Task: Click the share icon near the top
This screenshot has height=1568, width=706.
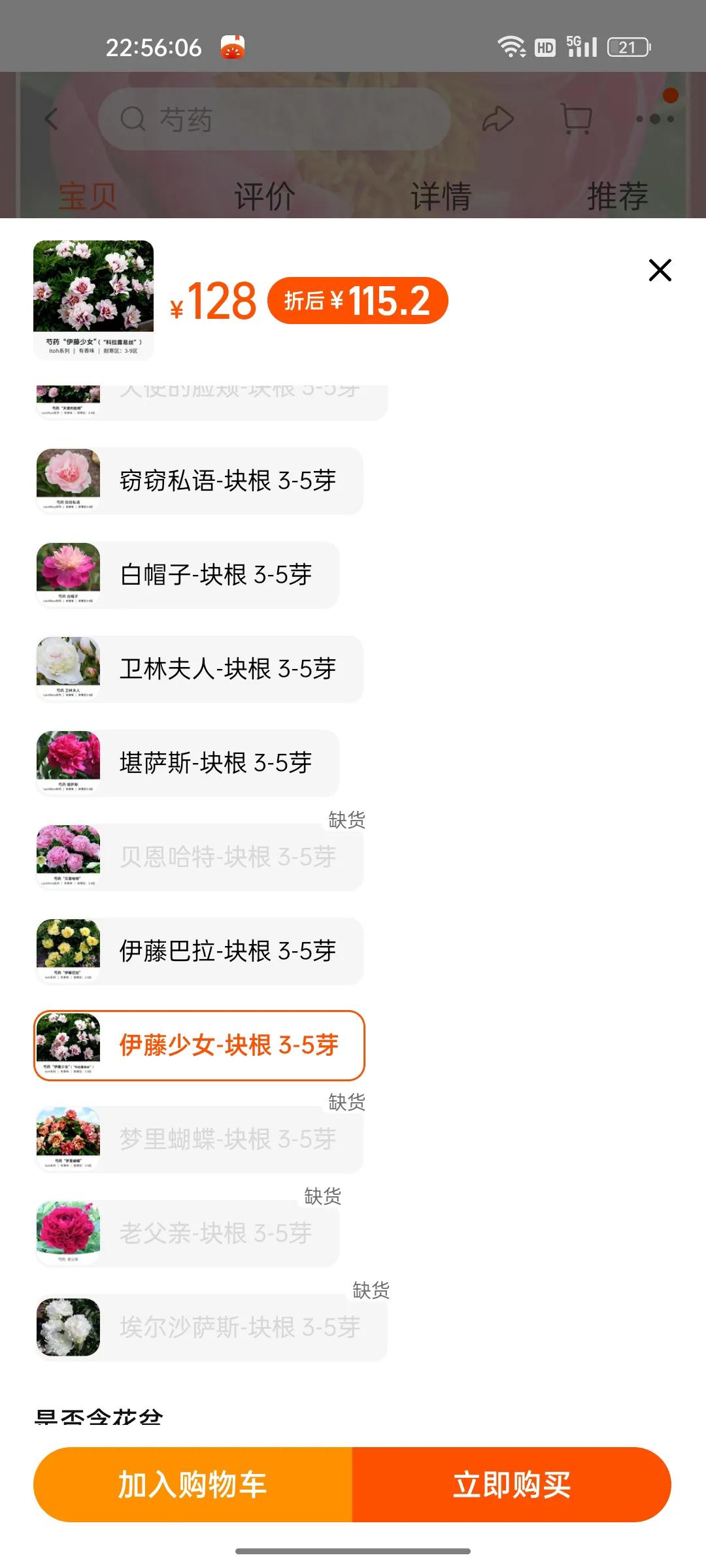Action: (499, 118)
